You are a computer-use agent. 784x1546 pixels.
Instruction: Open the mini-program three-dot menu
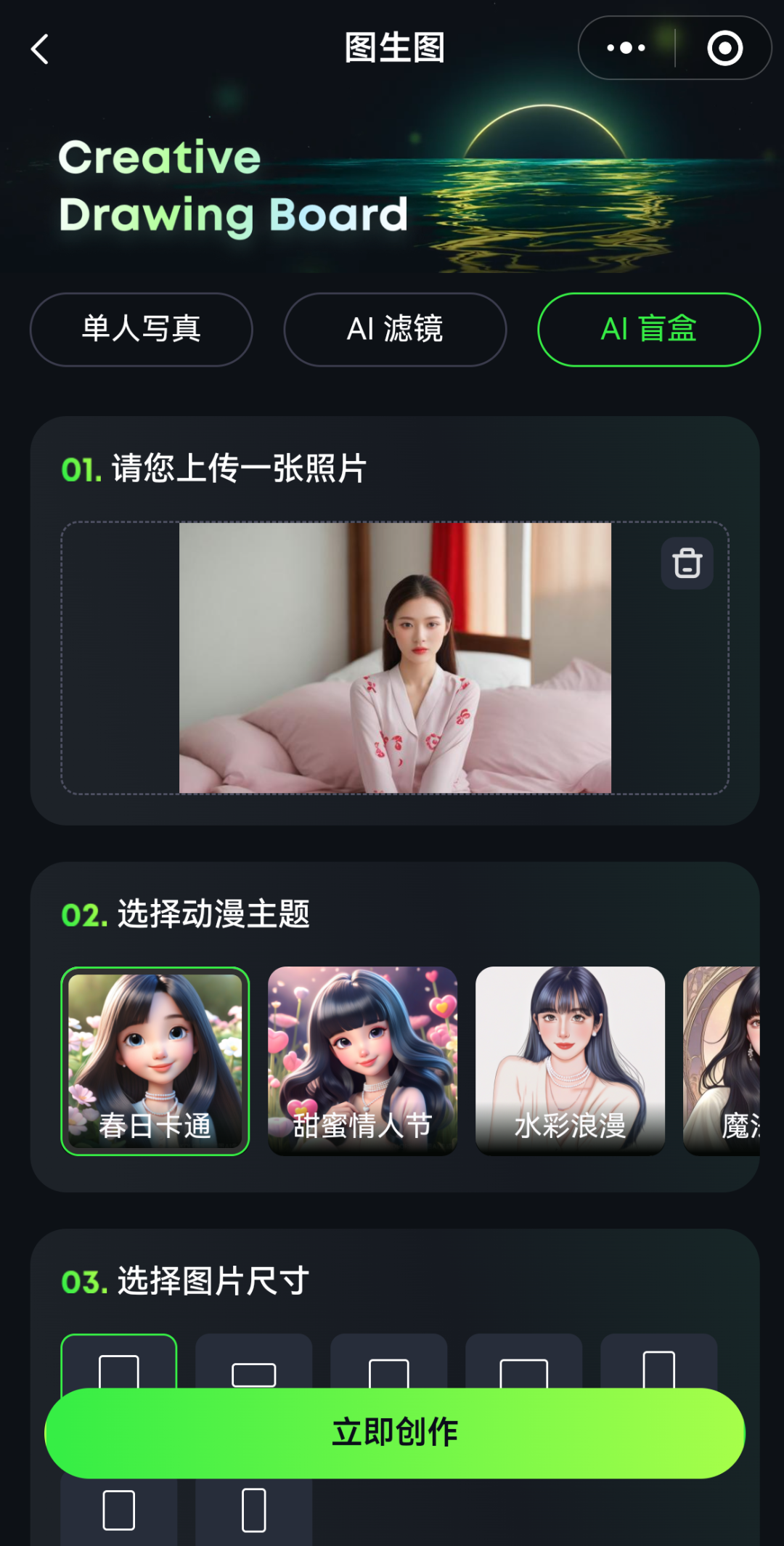click(626, 49)
